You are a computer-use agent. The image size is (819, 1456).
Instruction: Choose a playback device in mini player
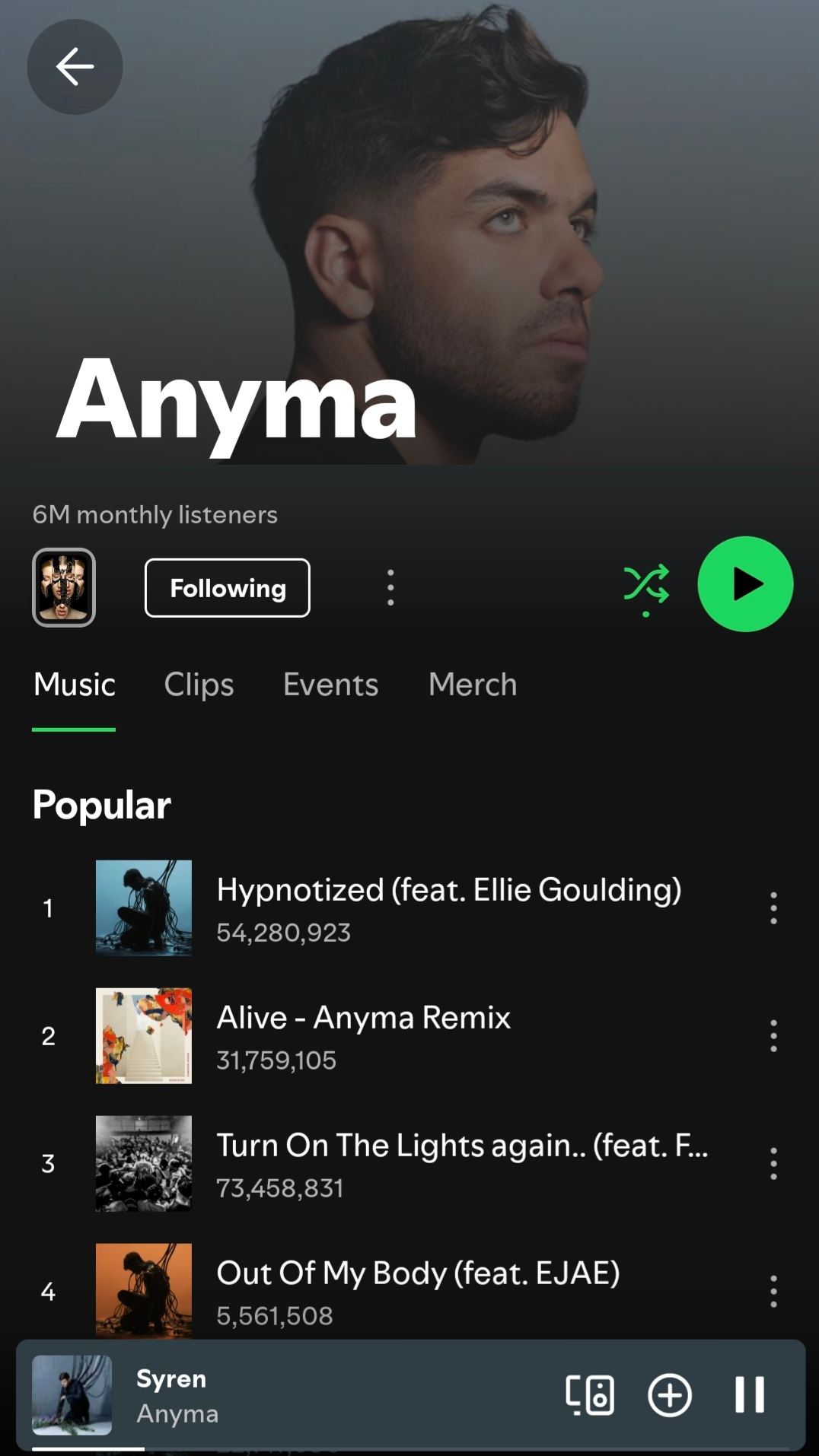click(x=590, y=1395)
